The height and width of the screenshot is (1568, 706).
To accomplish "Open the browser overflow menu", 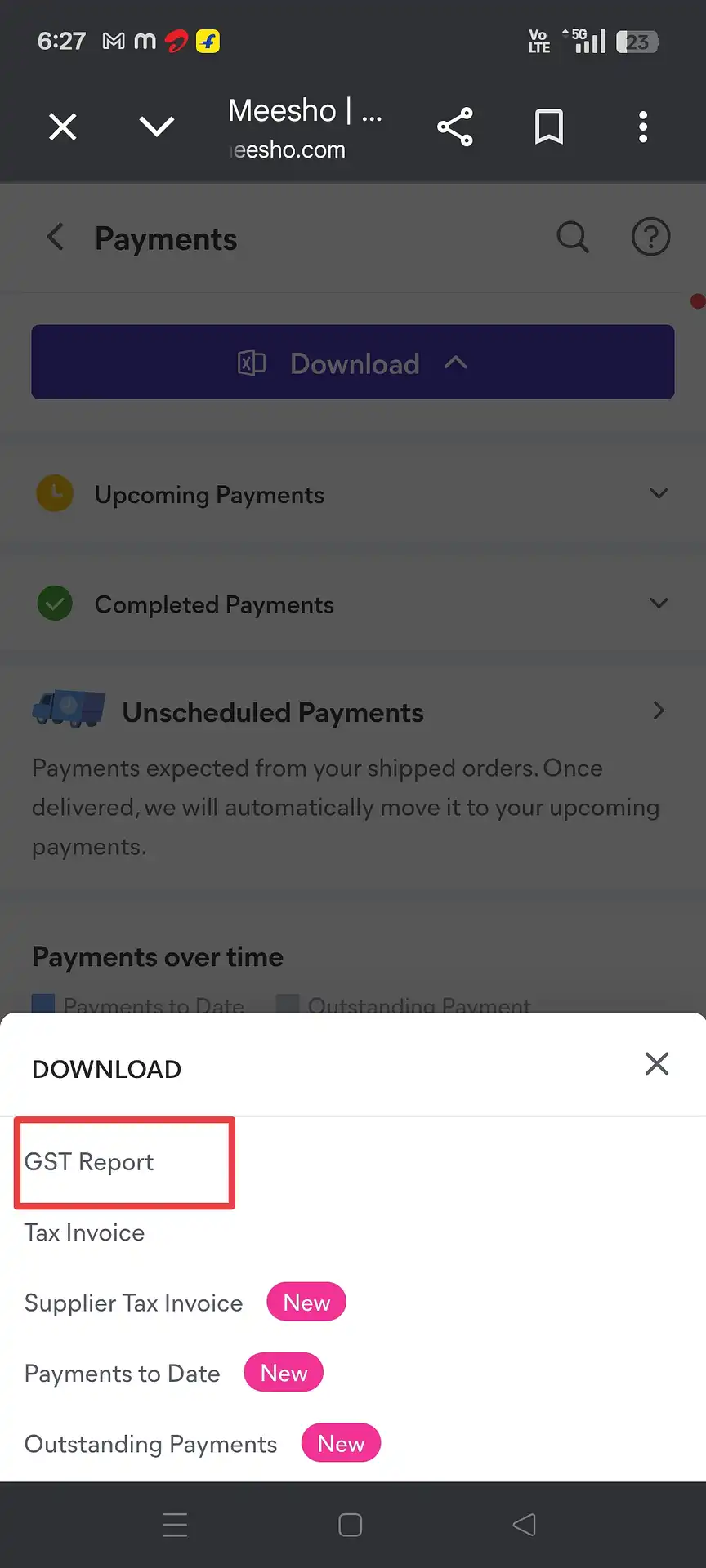I will tap(643, 127).
